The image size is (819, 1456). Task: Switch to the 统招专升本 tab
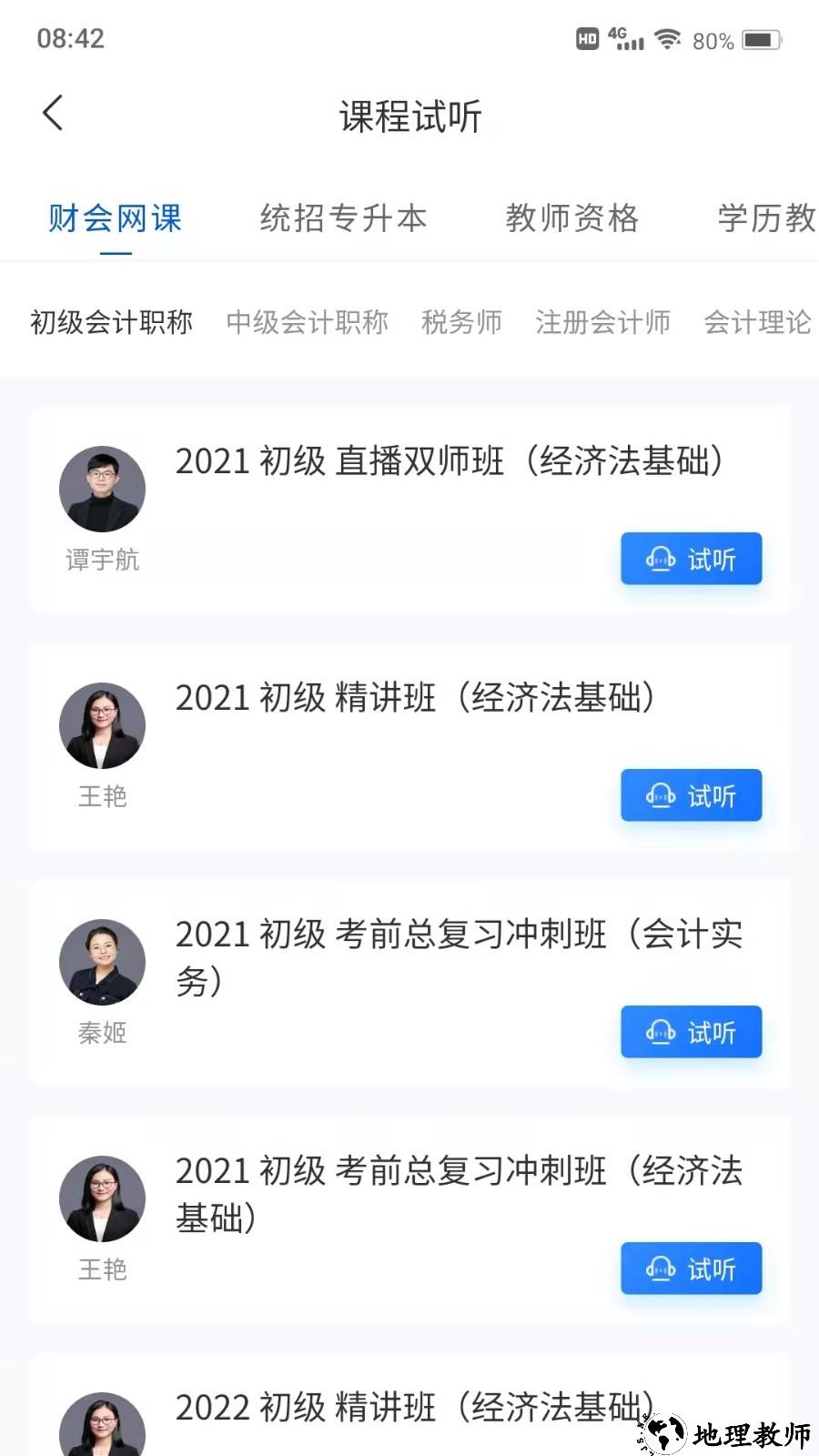click(343, 218)
